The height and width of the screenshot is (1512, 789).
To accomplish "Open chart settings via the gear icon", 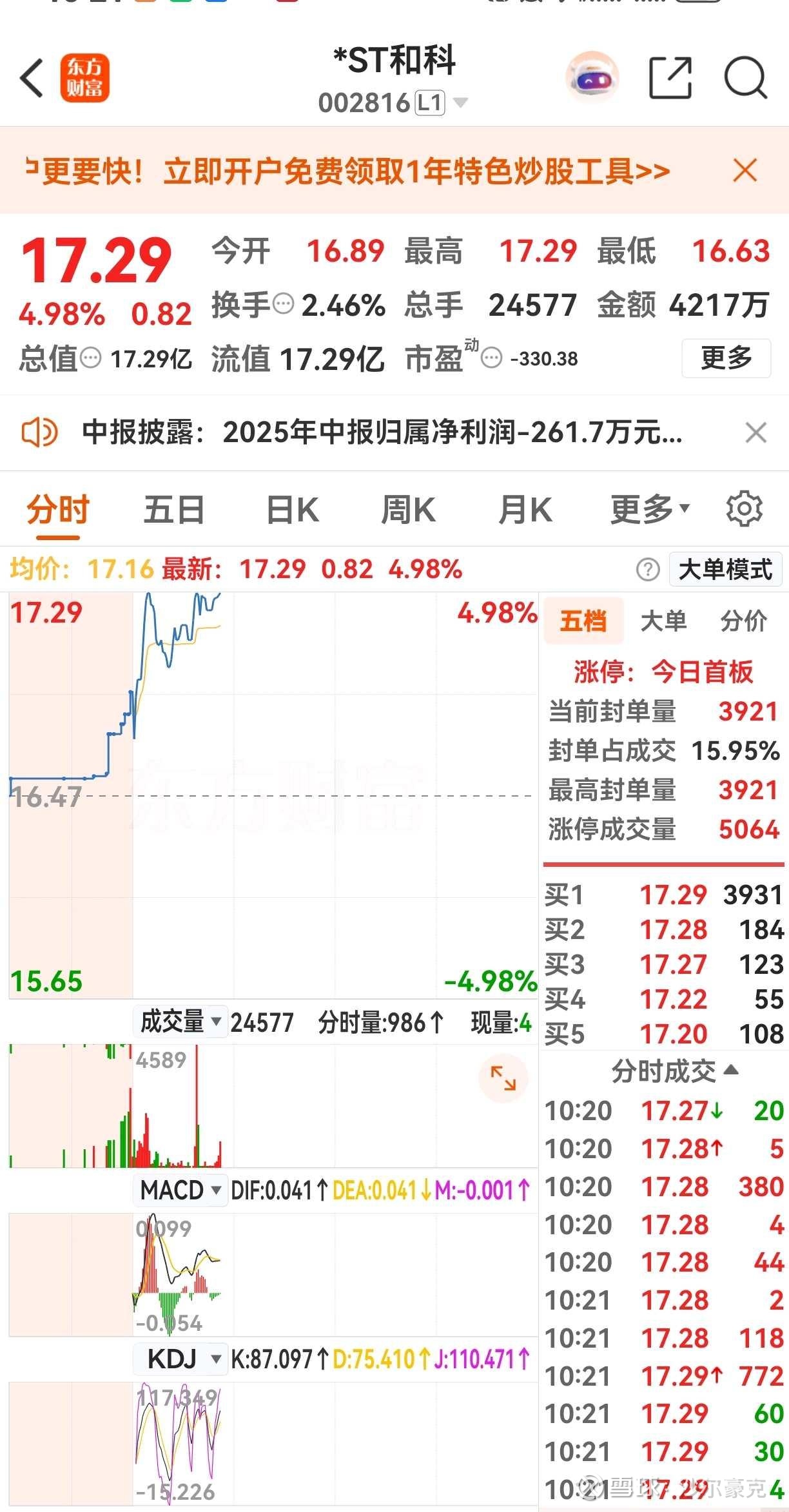I will (745, 509).
